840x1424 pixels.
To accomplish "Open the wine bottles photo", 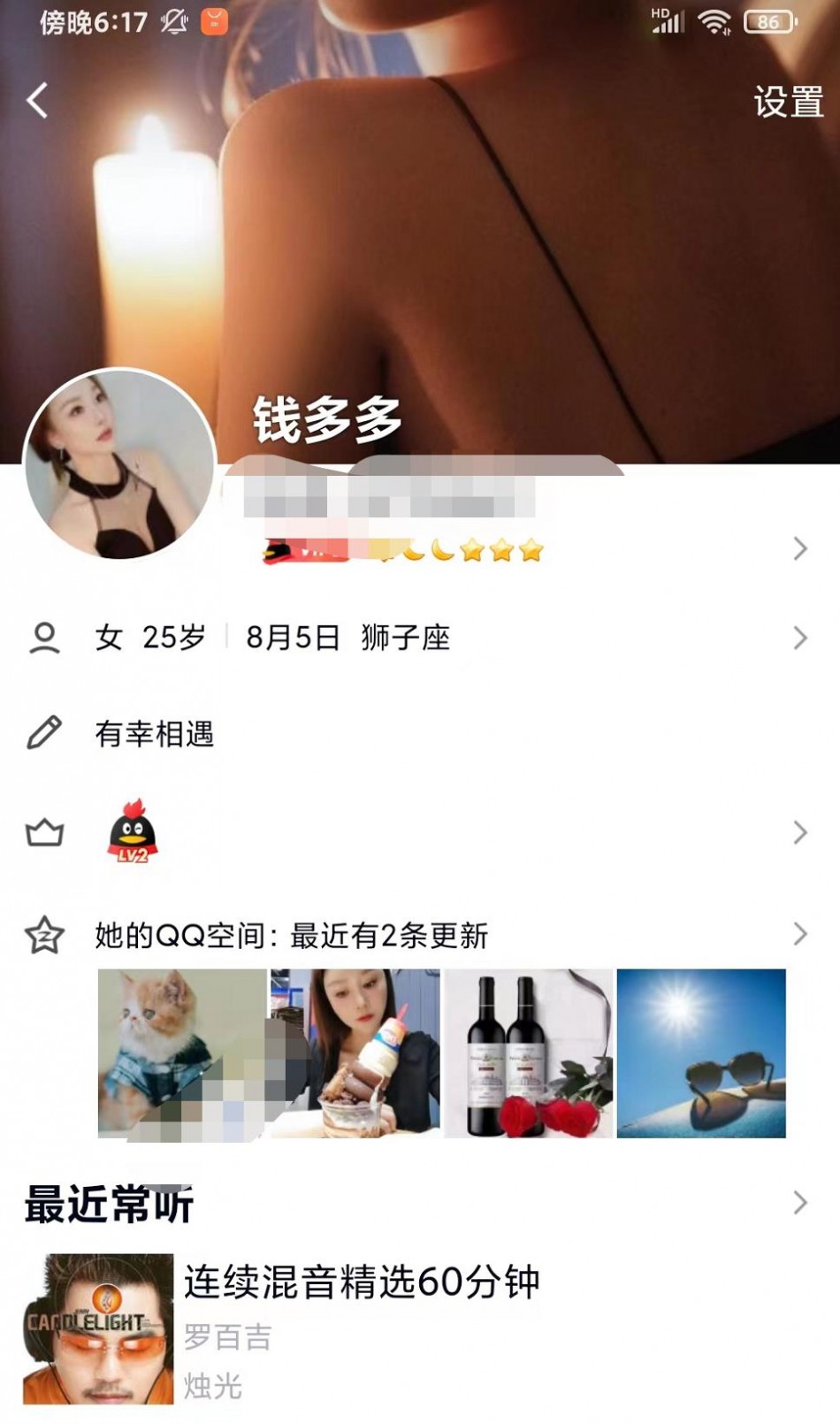I will pos(528,1053).
